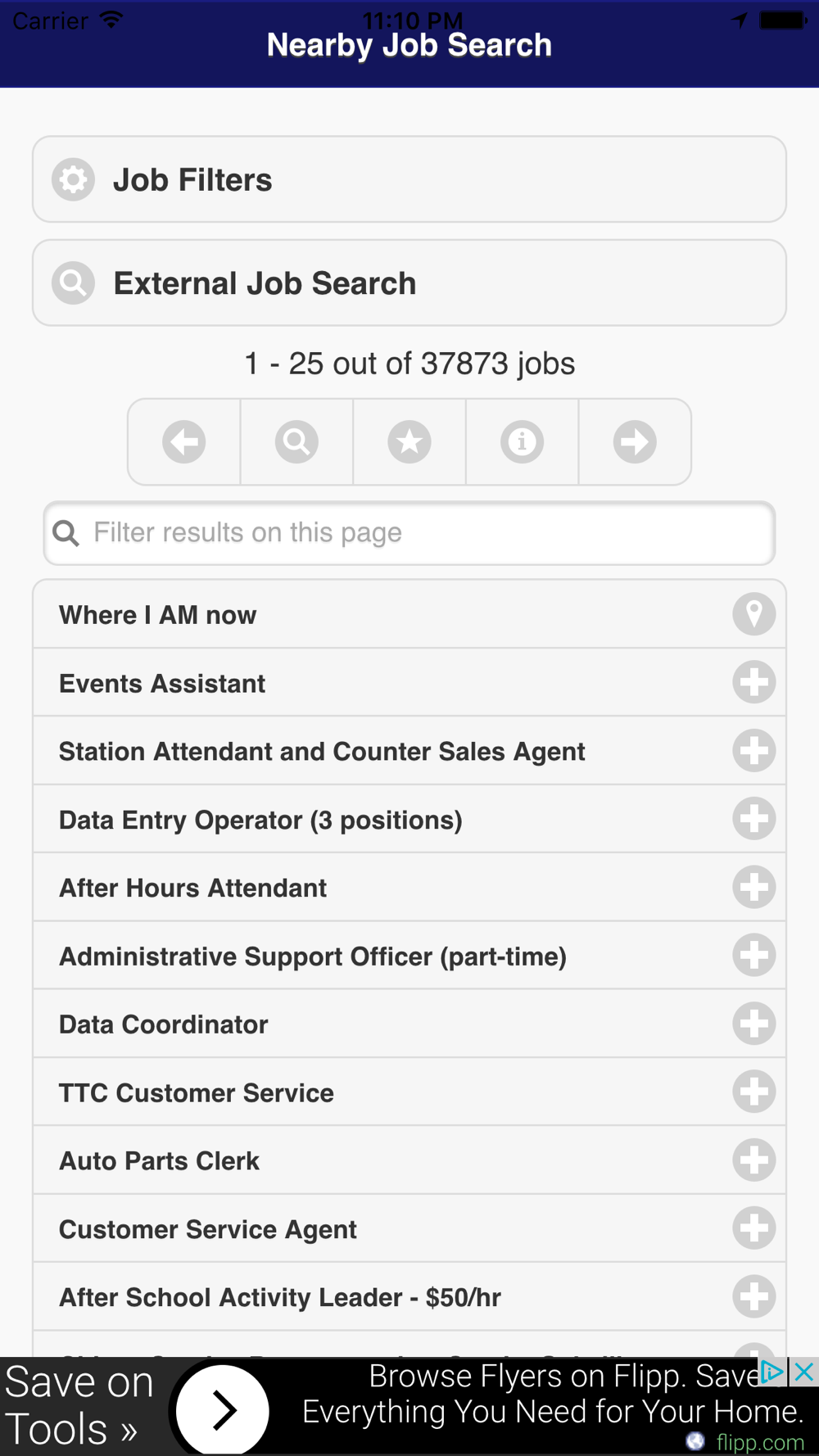Open Customer Service Agent listing
The image size is (819, 1456).
pos(409,1229)
